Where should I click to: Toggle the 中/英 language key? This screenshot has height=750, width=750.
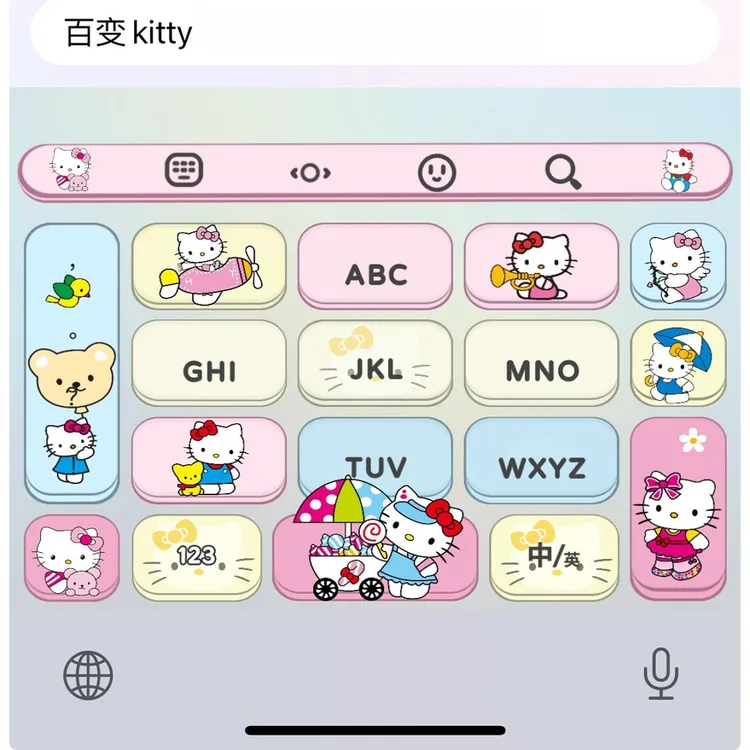click(554, 557)
